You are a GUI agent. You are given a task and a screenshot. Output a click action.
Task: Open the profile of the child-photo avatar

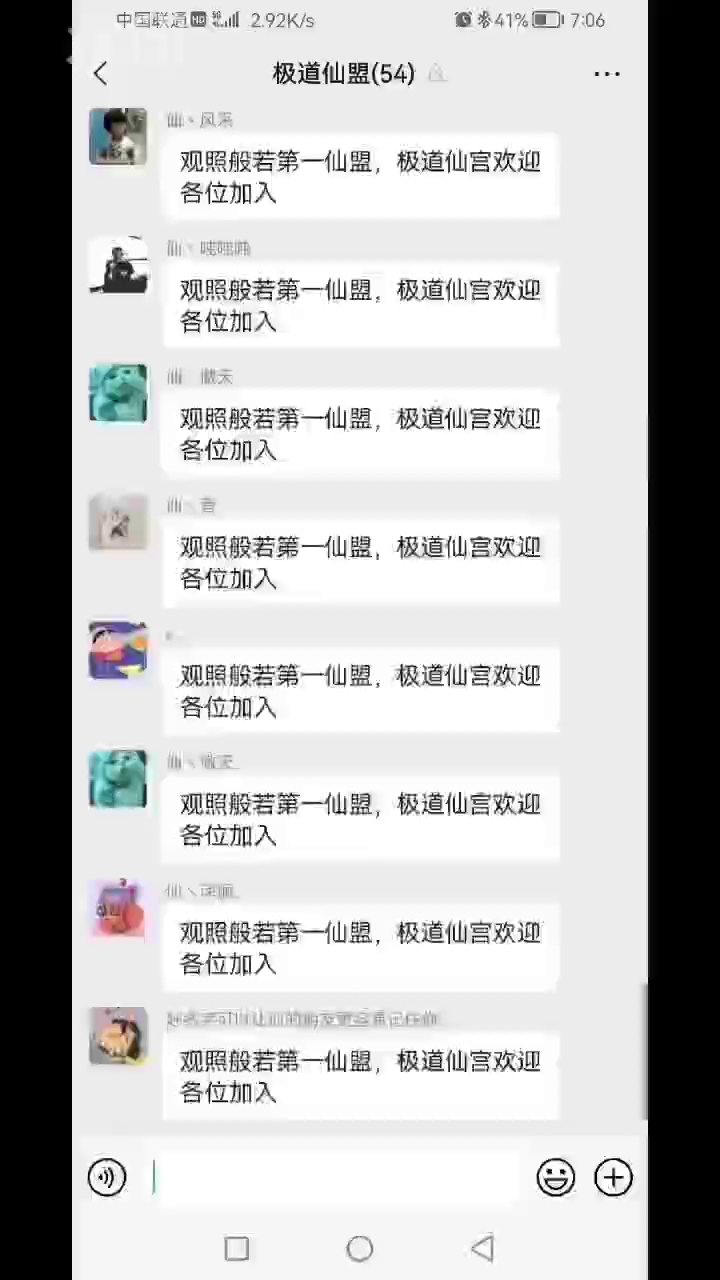[x=118, y=136]
